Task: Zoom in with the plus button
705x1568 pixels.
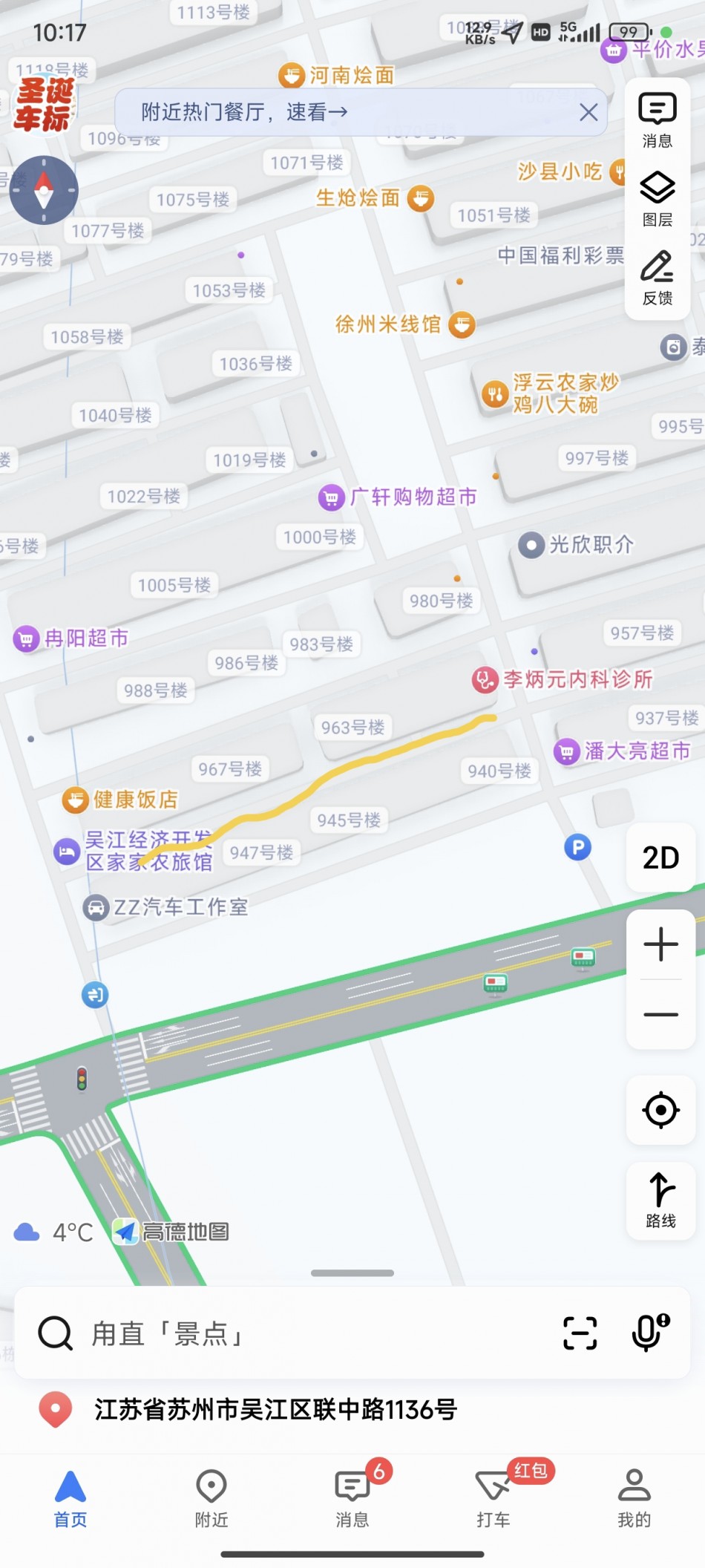Action: 660,945
